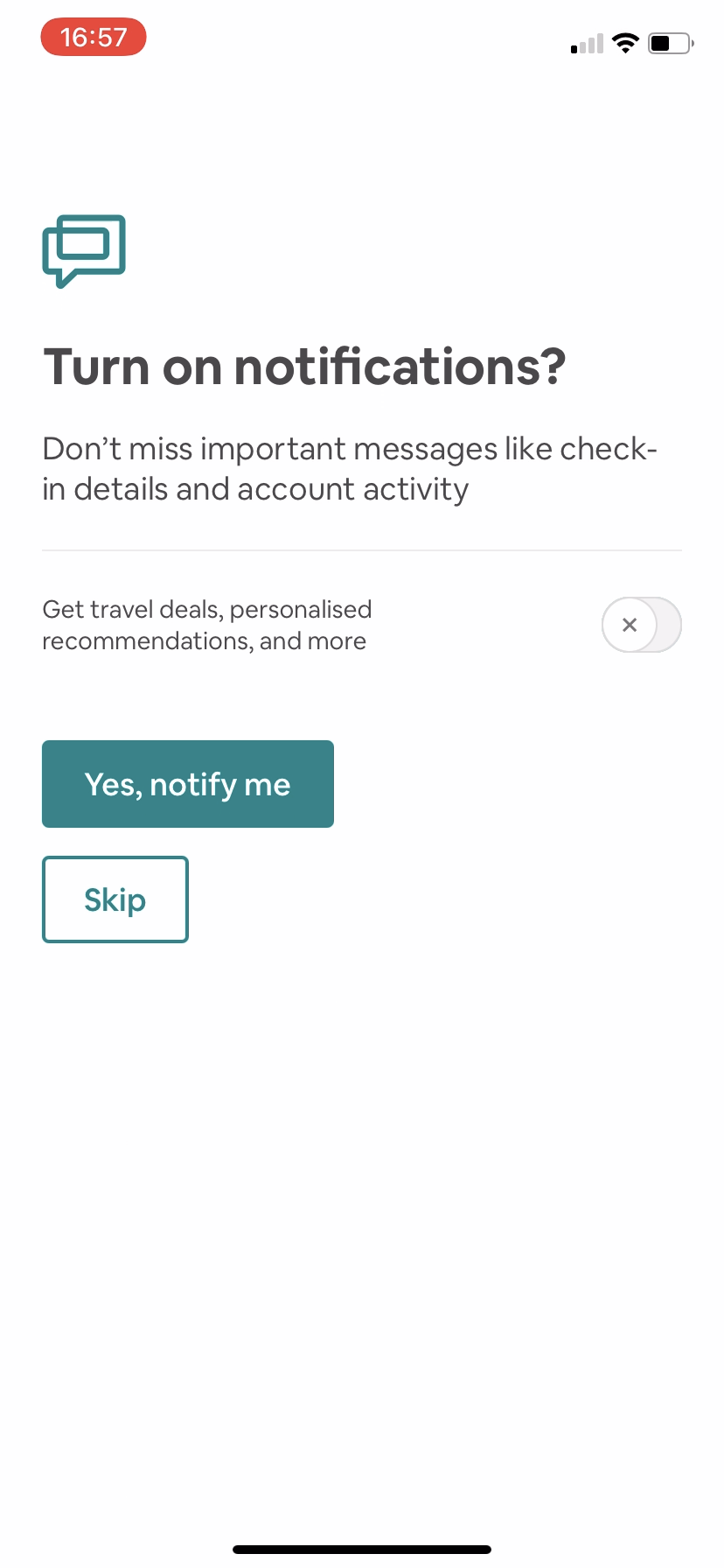Tap the toggle's rounded track background
This screenshot has width=724, height=1568.
(660, 624)
